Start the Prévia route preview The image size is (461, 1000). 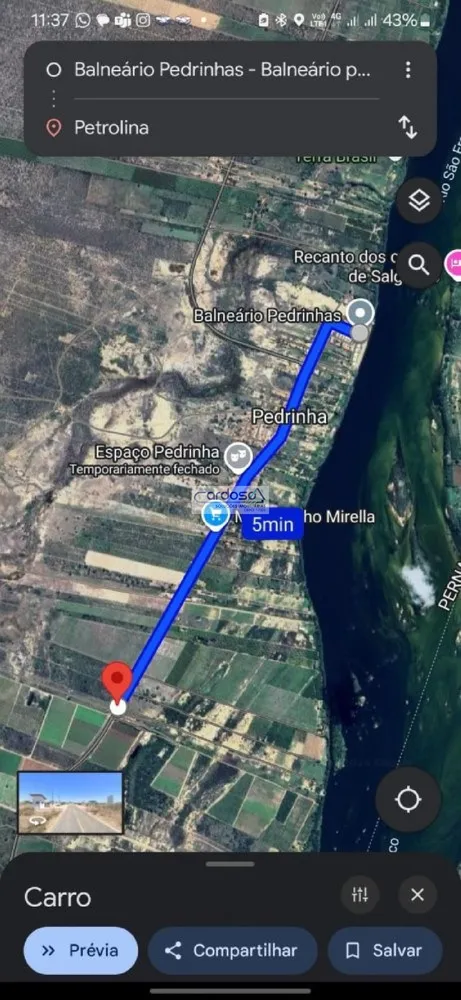click(x=80, y=950)
